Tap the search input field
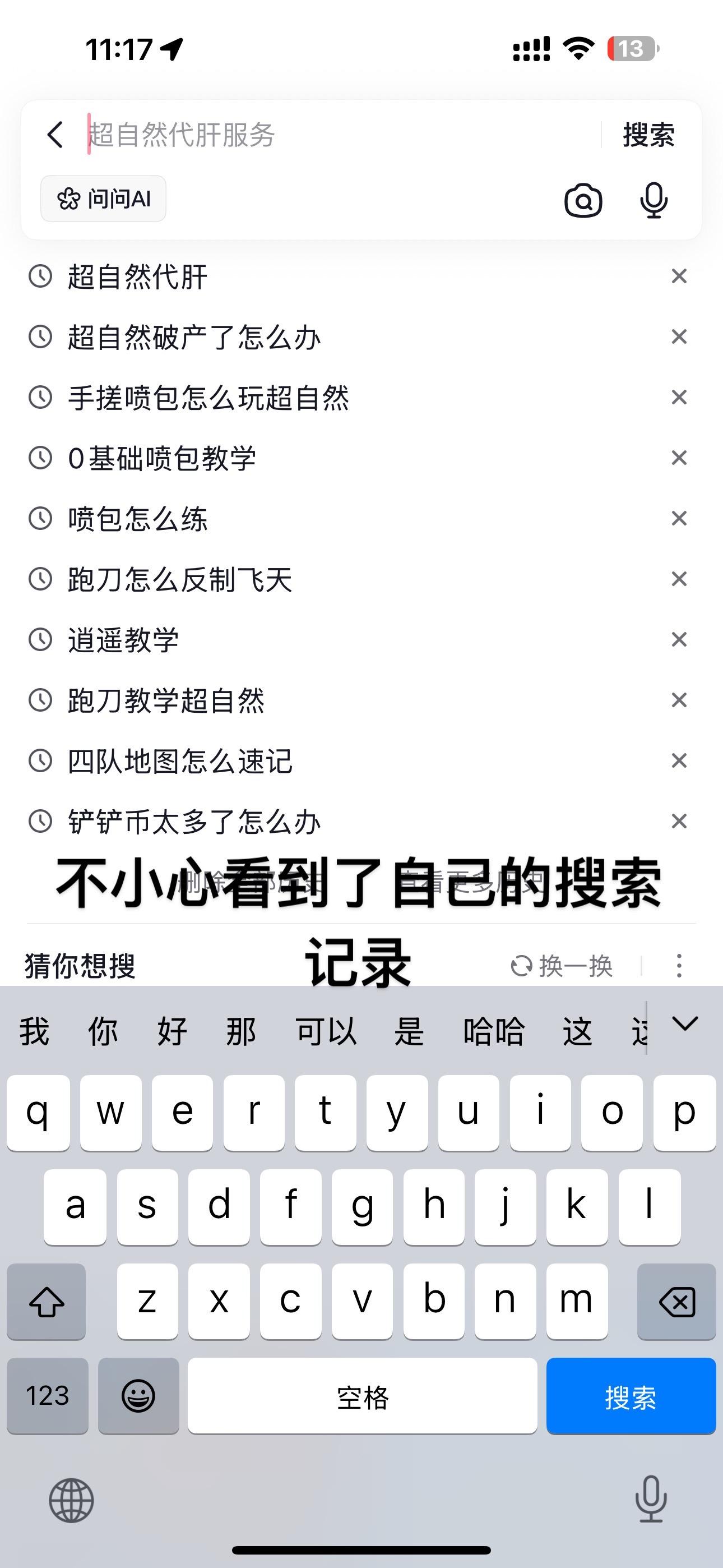This screenshot has height=1568, width=723. click(x=243, y=135)
